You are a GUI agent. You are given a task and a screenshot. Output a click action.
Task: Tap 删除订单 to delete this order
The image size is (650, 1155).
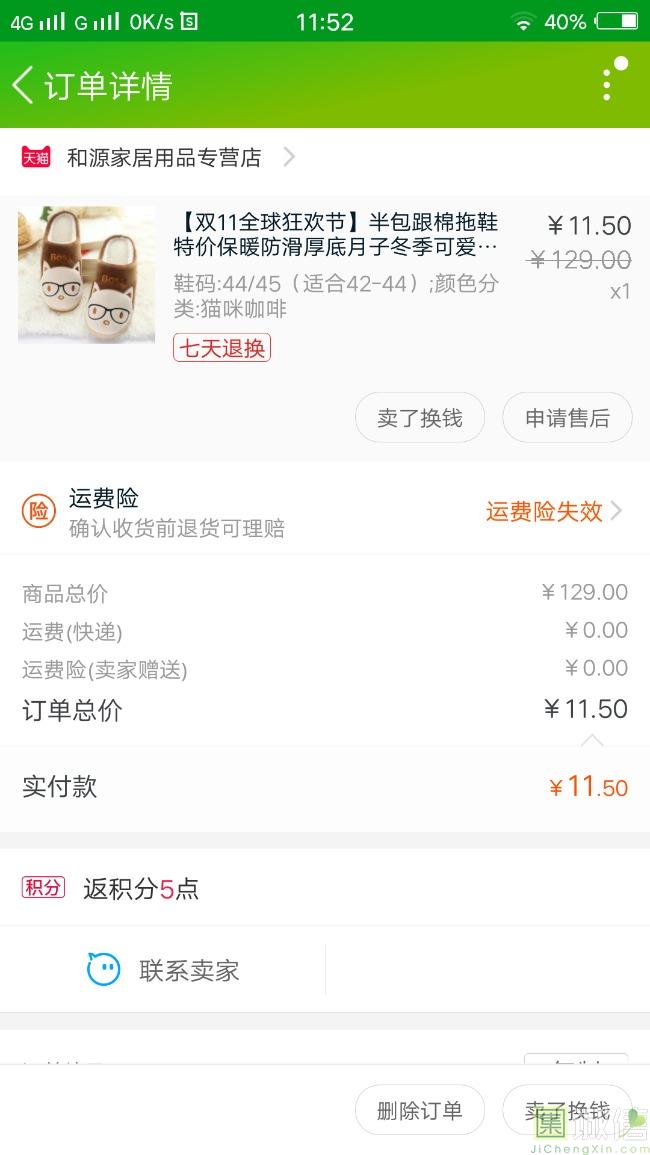tap(420, 1110)
